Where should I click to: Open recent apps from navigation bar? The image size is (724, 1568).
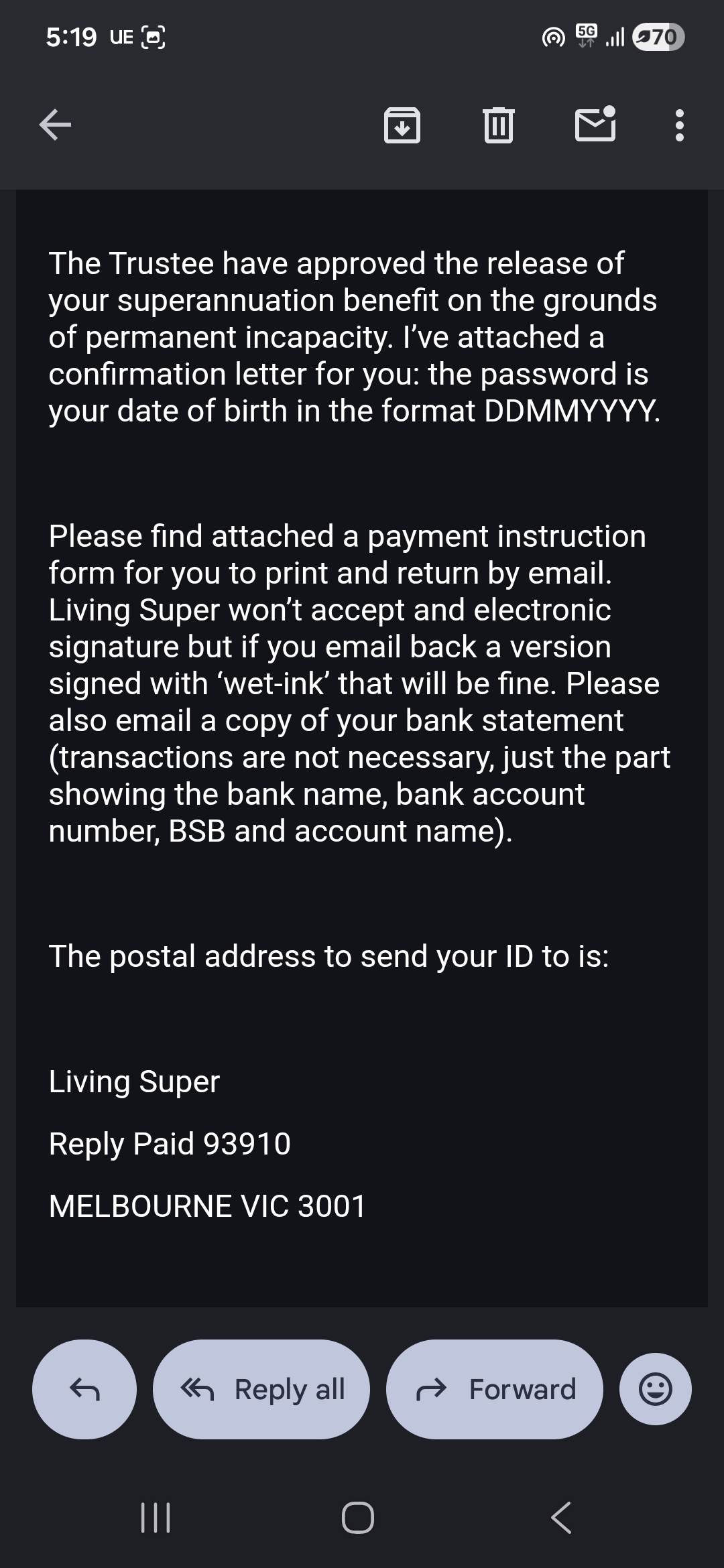click(156, 1518)
